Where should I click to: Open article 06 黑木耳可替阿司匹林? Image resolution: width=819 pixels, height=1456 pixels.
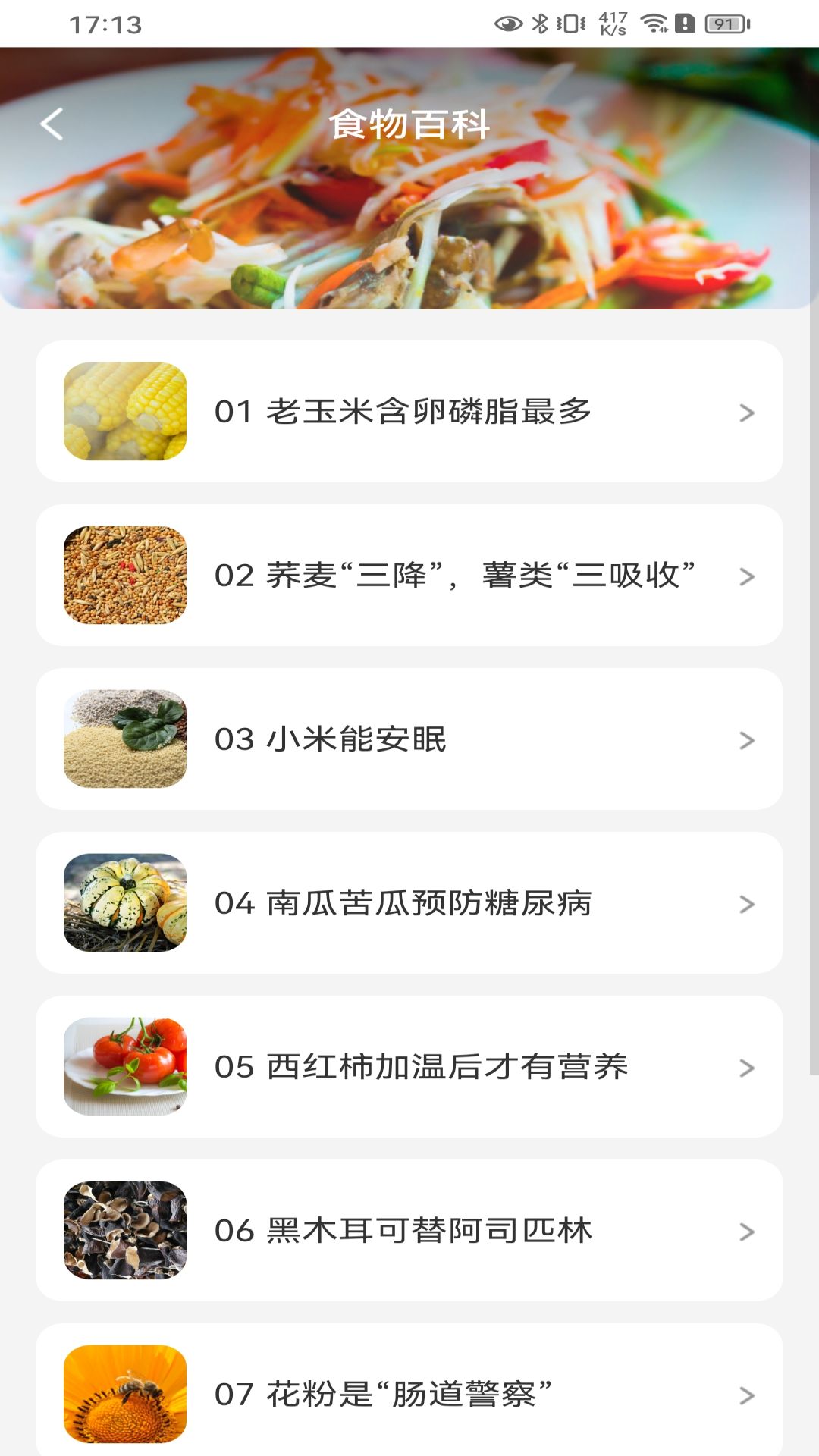(x=409, y=1230)
